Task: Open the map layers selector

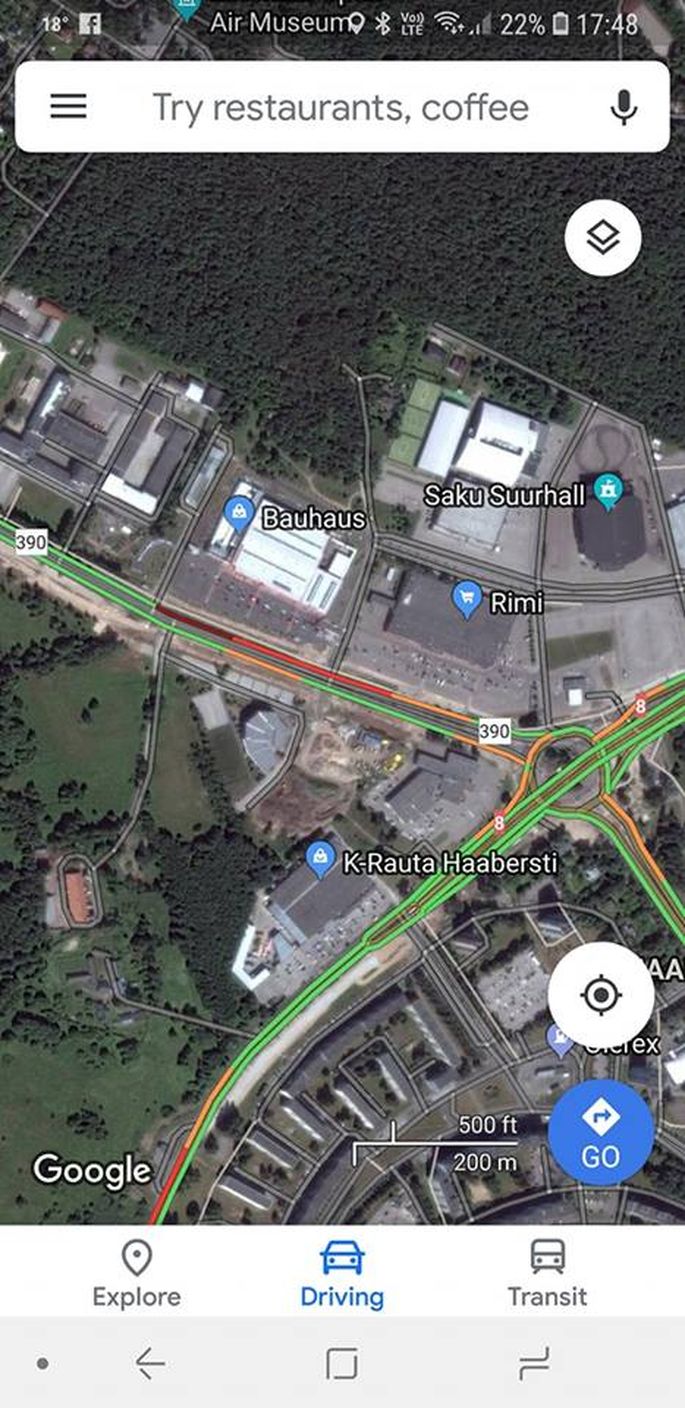Action: (x=602, y=238)
